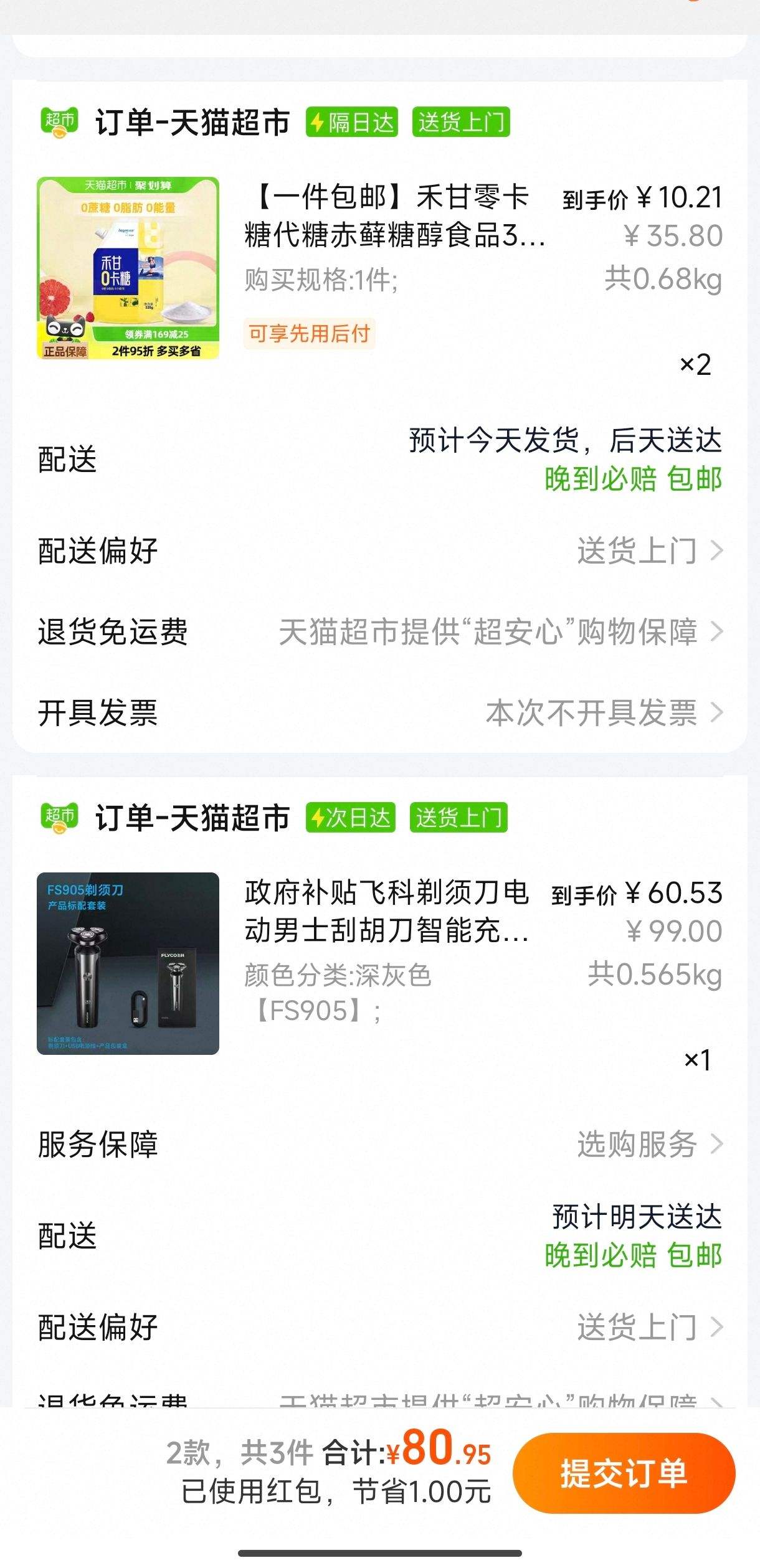Tap the 提交订单 submit order button

point(624,1473)
